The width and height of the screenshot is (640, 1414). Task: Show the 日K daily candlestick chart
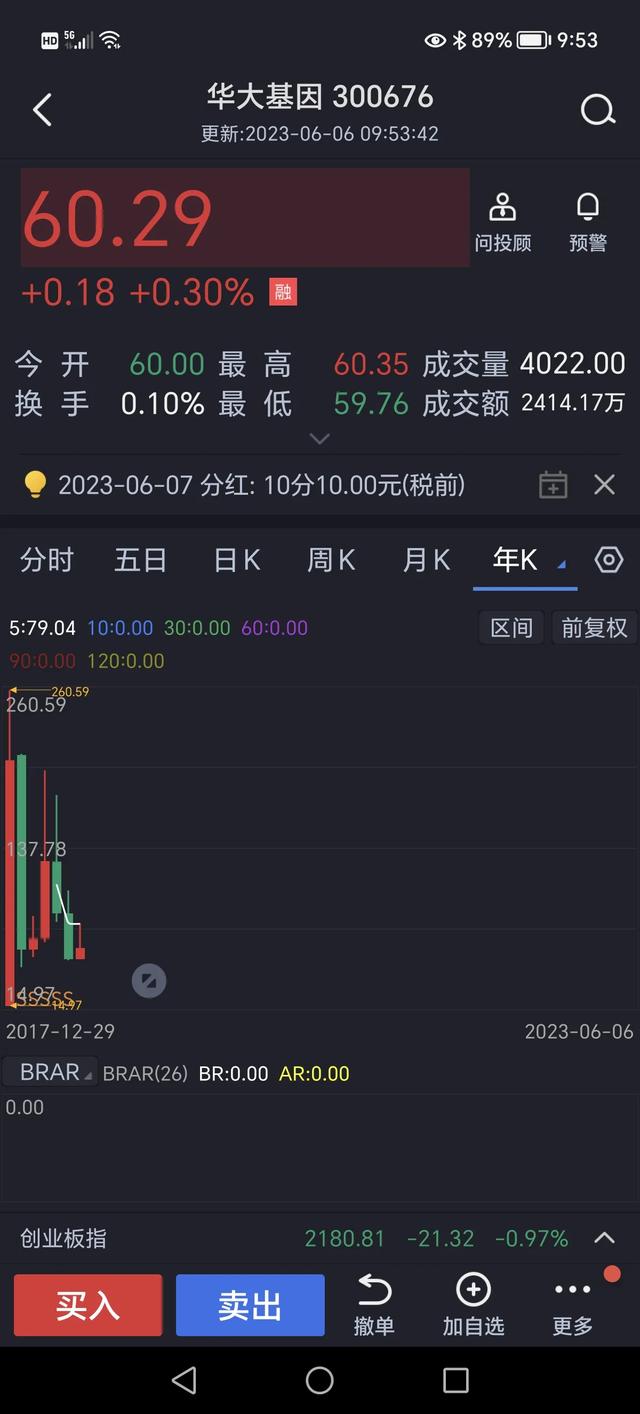237,560
